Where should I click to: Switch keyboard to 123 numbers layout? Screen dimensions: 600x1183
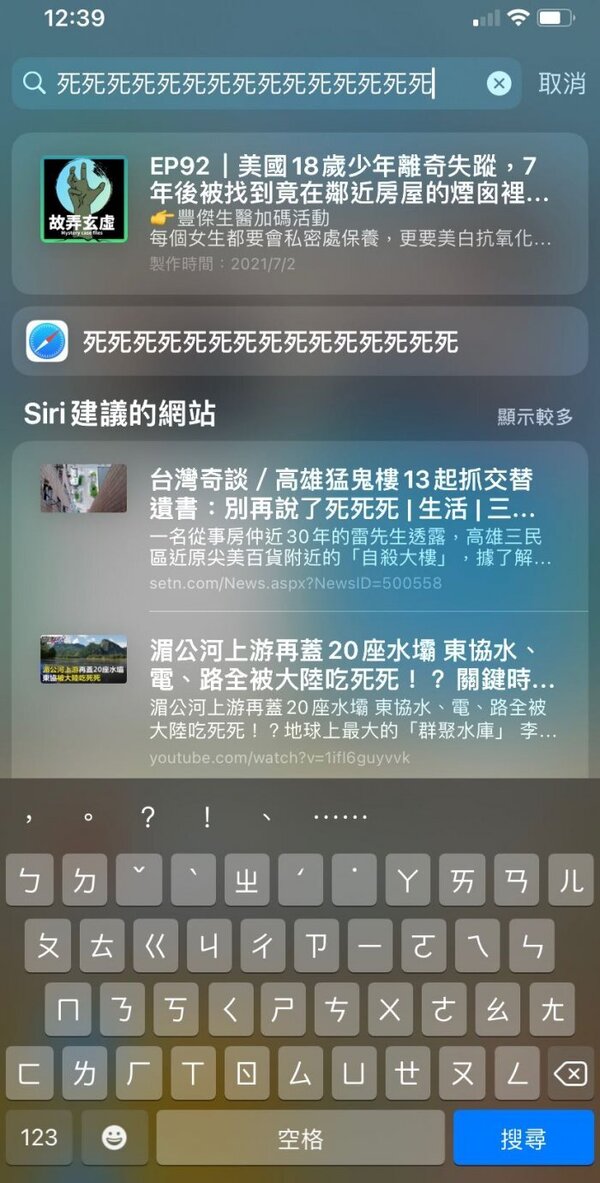(x=39, y=1138)
